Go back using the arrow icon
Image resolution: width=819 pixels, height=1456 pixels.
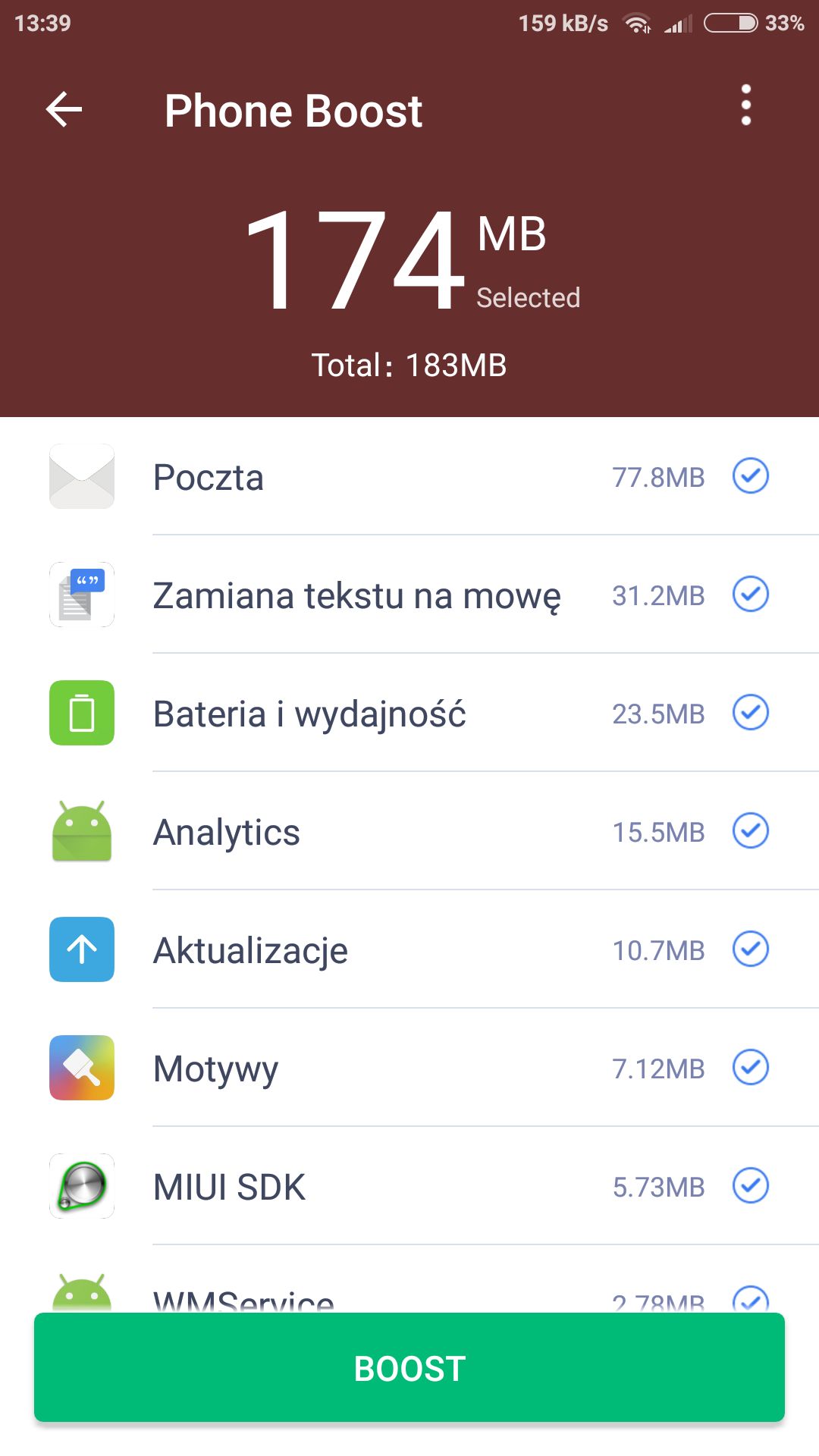64,110
